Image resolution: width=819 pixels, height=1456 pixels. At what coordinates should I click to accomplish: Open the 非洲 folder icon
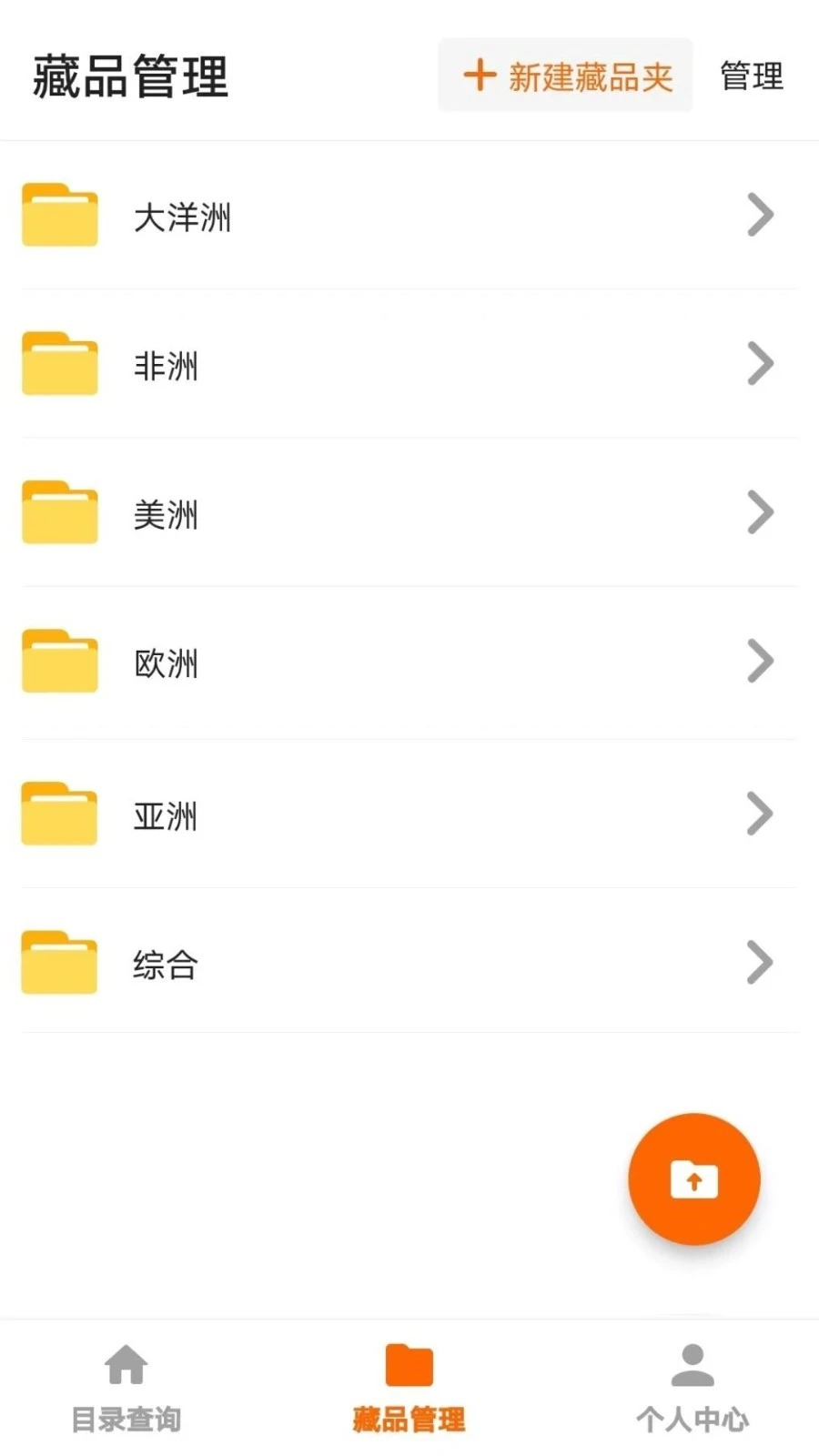[x=58, y=364]
